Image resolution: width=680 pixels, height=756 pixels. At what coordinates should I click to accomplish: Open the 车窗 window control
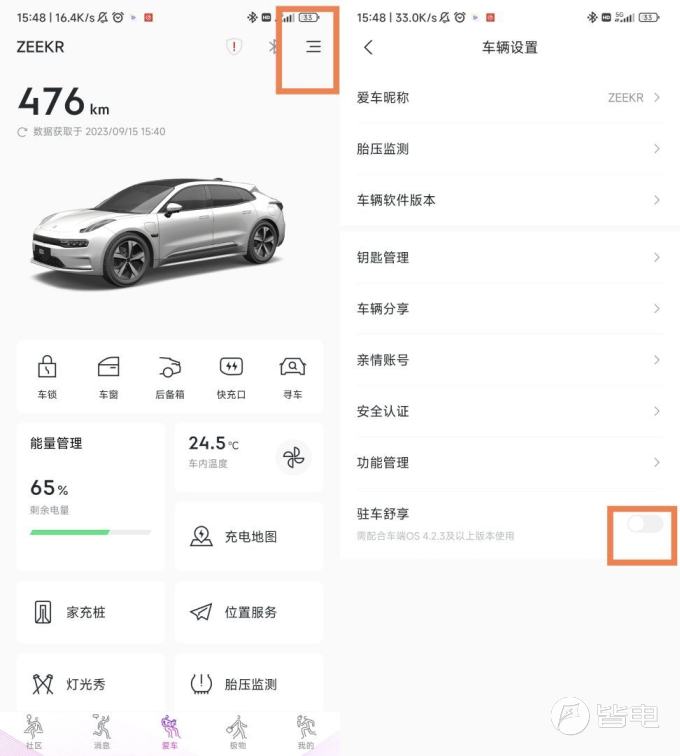point(108,377)
